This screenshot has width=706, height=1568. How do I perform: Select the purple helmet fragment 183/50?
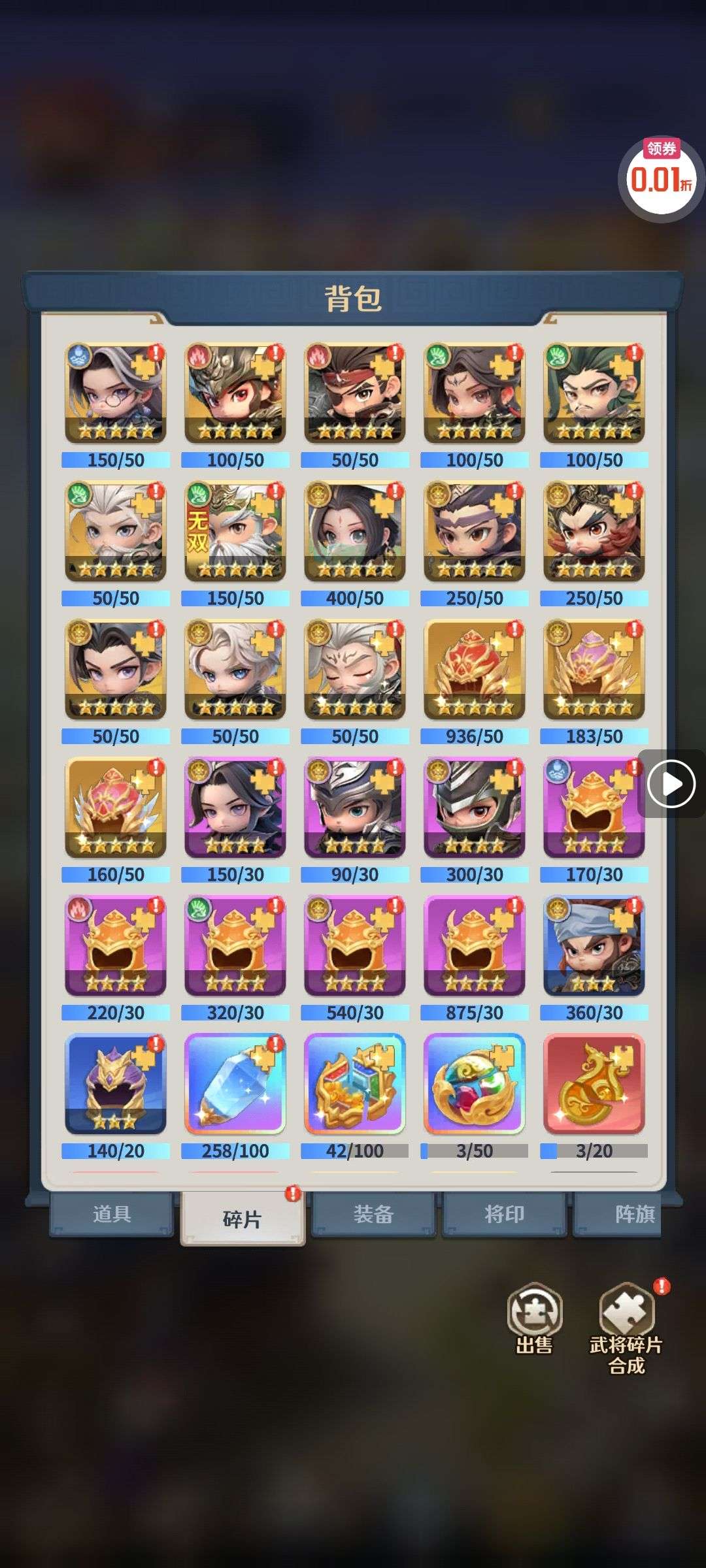594,670
